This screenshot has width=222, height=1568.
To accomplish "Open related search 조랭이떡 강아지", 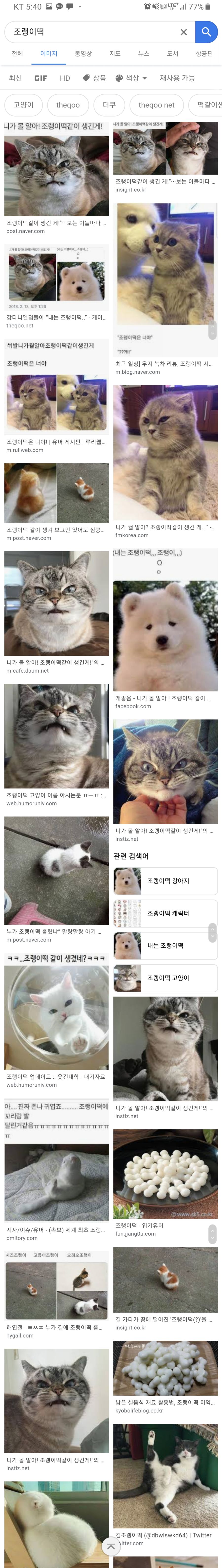I will pyautogui.click(x=166, y=881).
